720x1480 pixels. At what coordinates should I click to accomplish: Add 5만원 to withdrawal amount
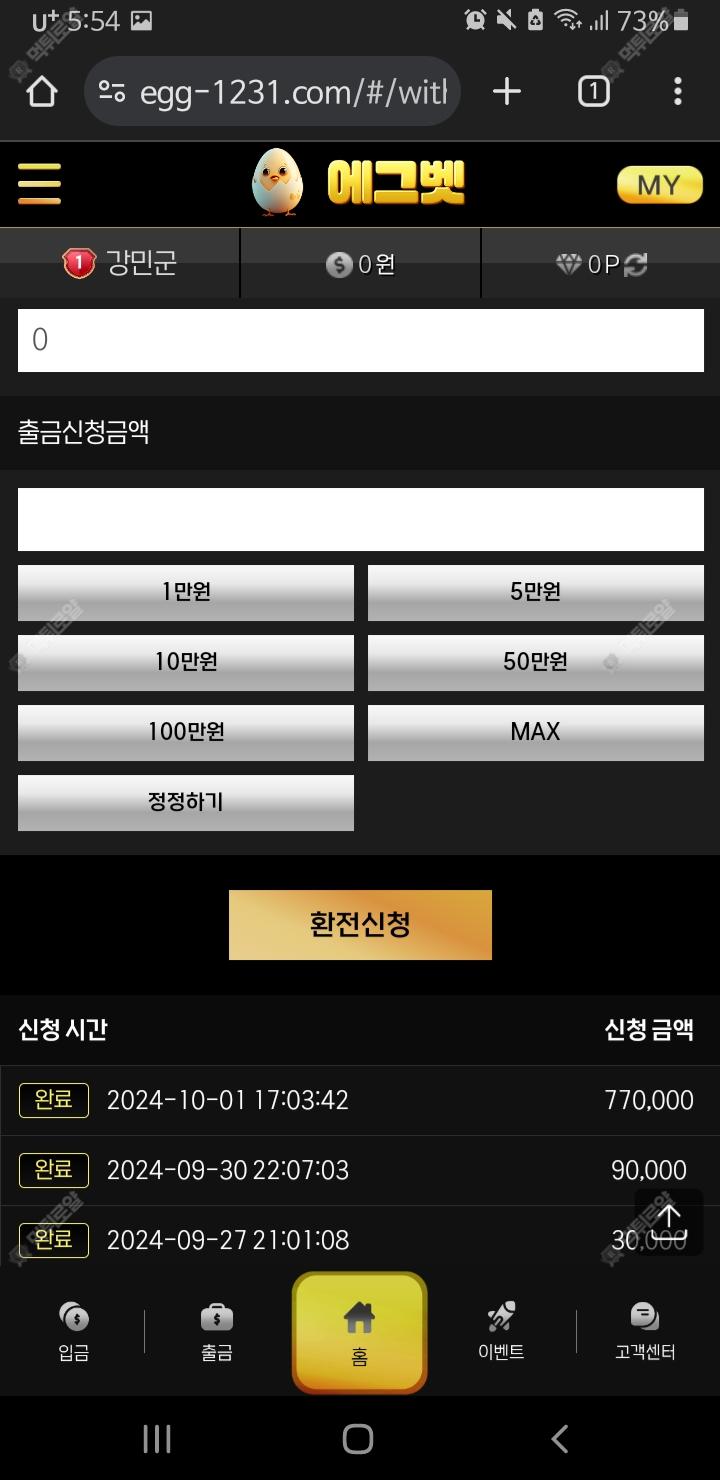(x=535, y=592)
